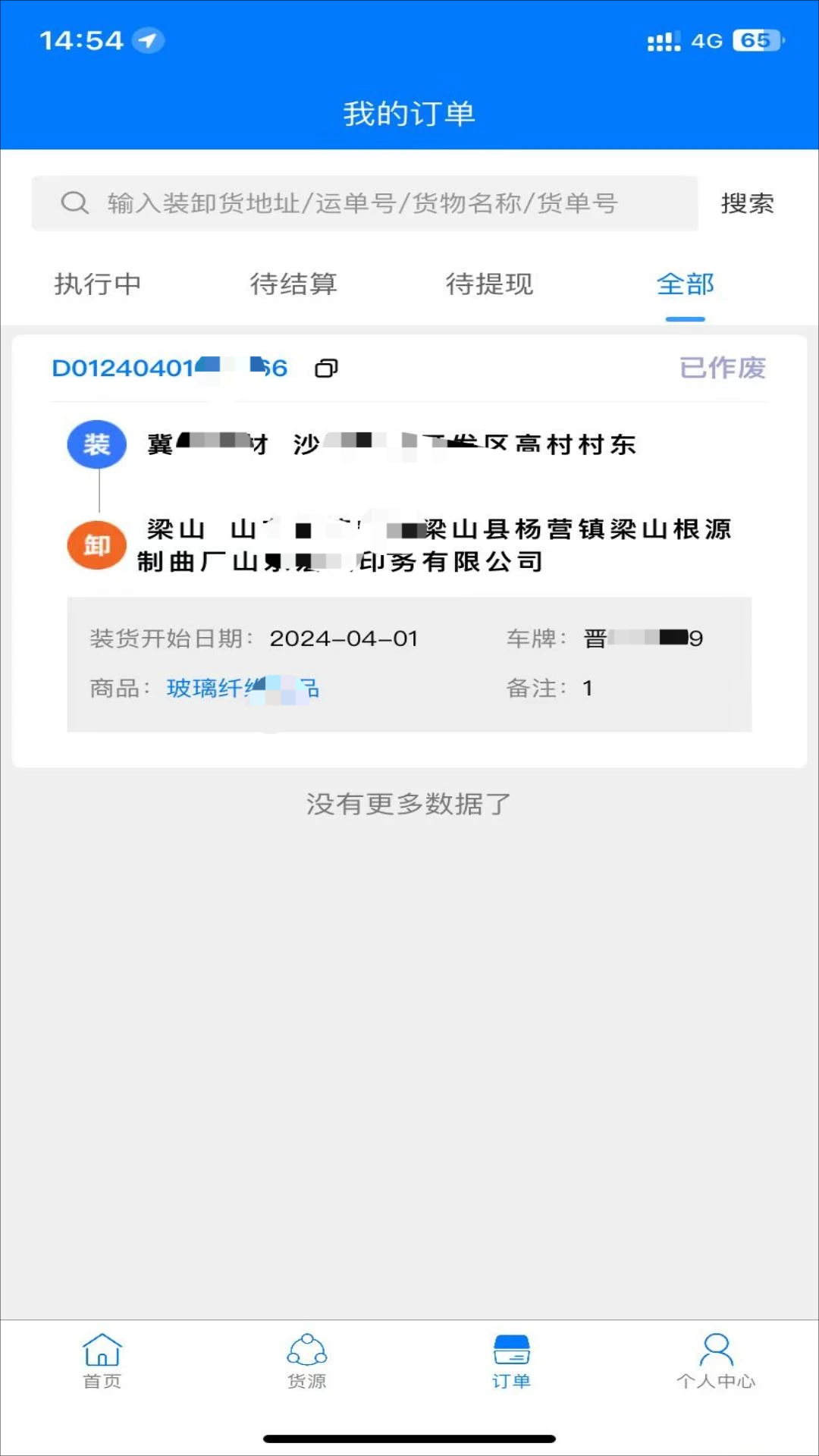
Task: Tap the 已作废 status label
Action: click(722, 369)
